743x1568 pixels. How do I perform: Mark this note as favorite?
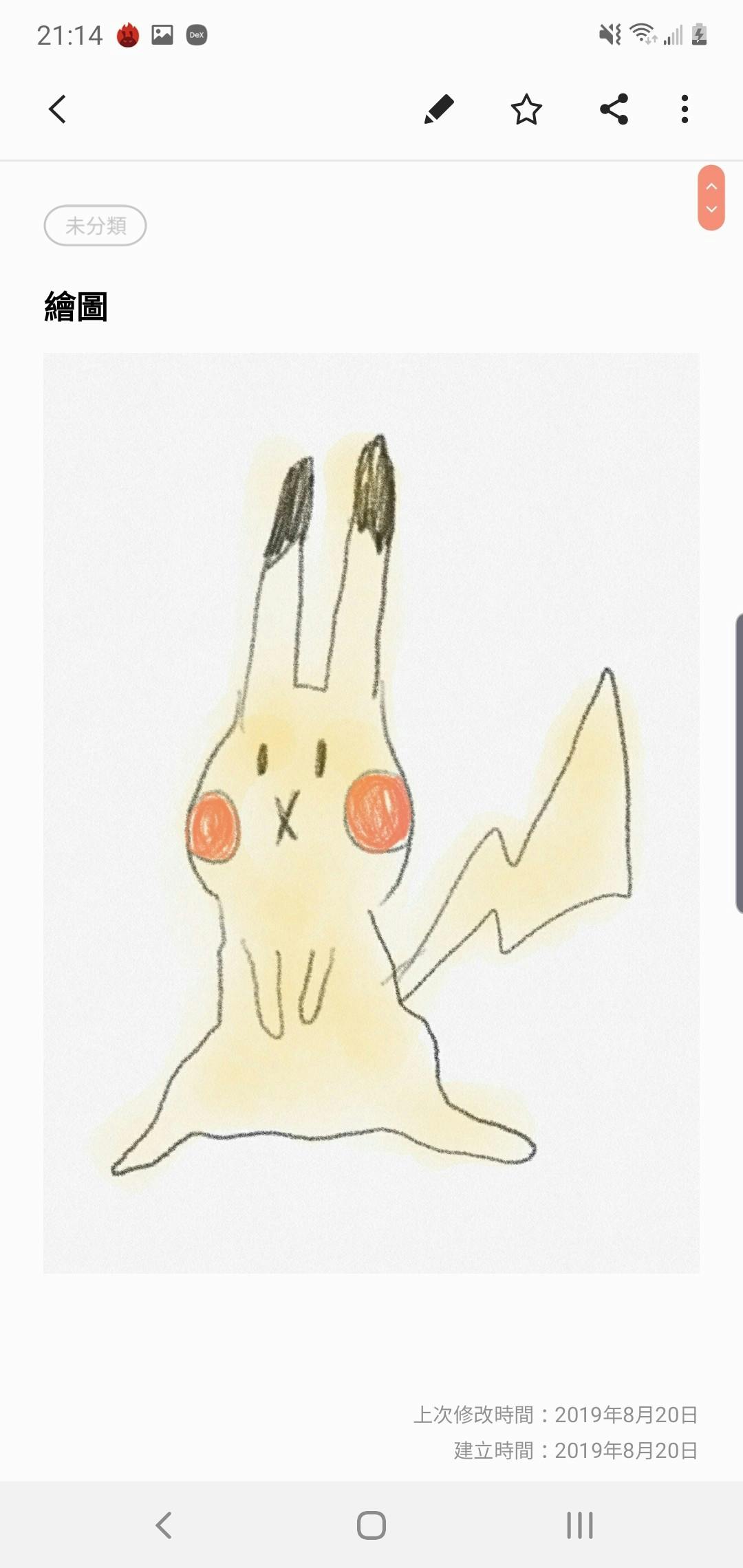pos(526,109)
